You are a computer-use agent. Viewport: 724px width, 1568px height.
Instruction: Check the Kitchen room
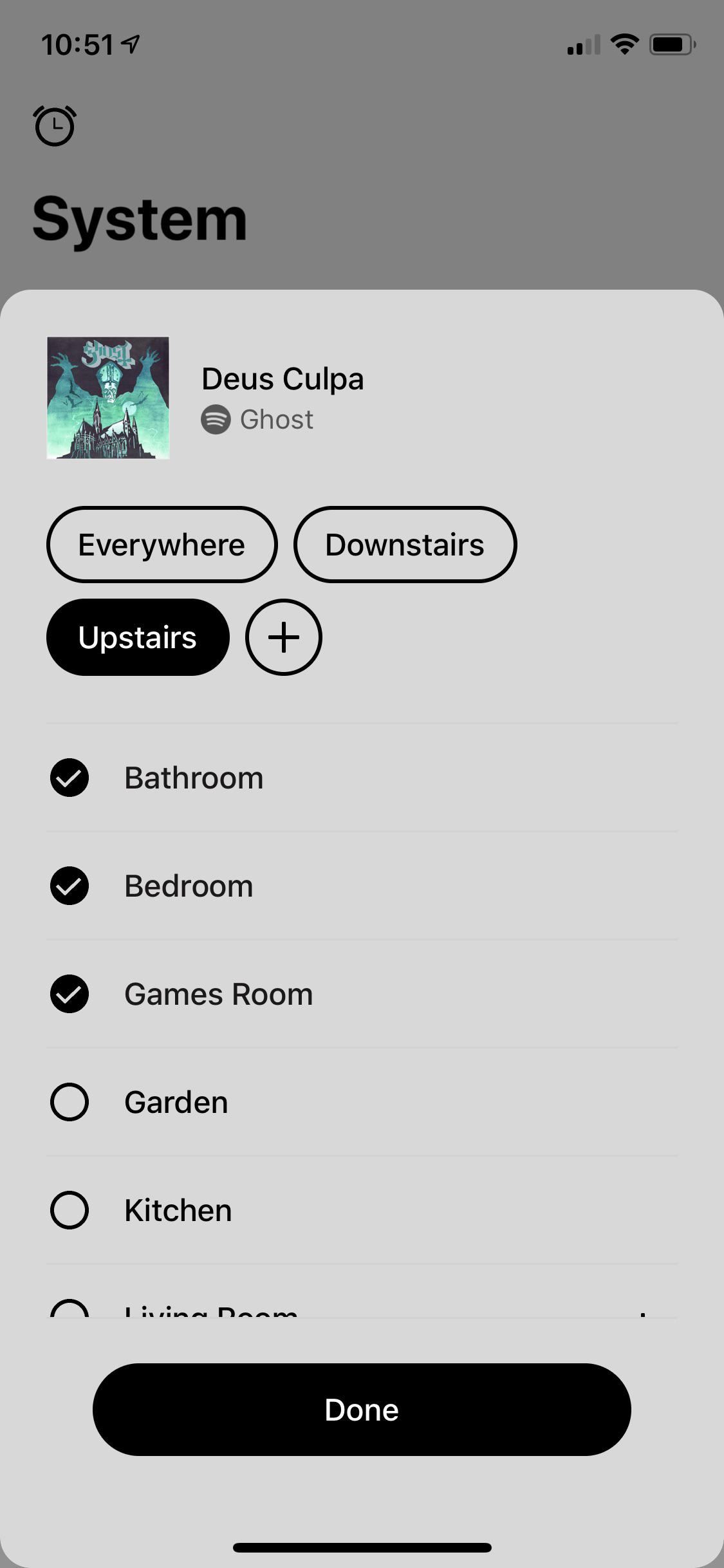[x=70, y=1210]
